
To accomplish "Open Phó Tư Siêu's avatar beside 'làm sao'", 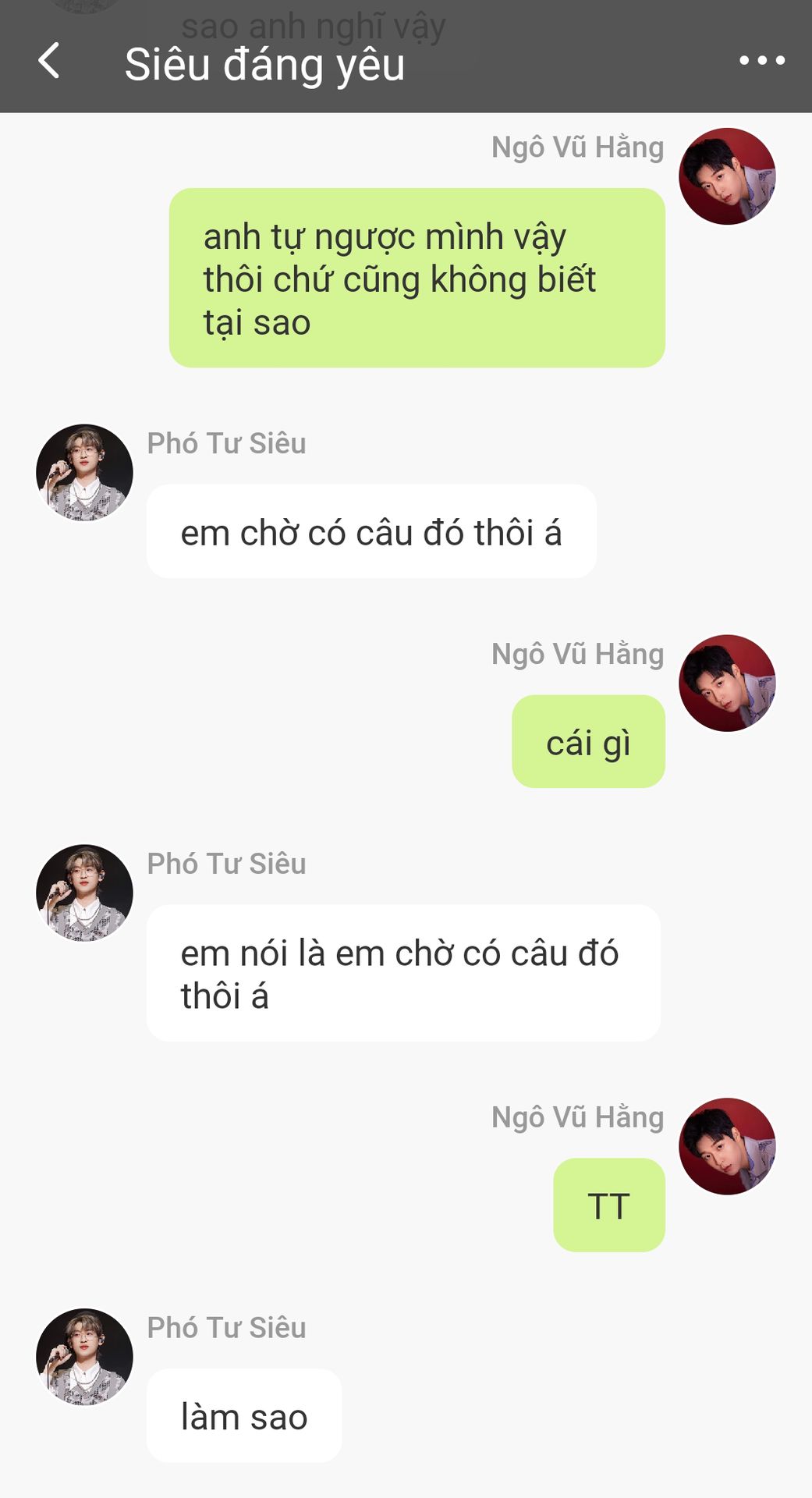I will [x=84, y=1357].
